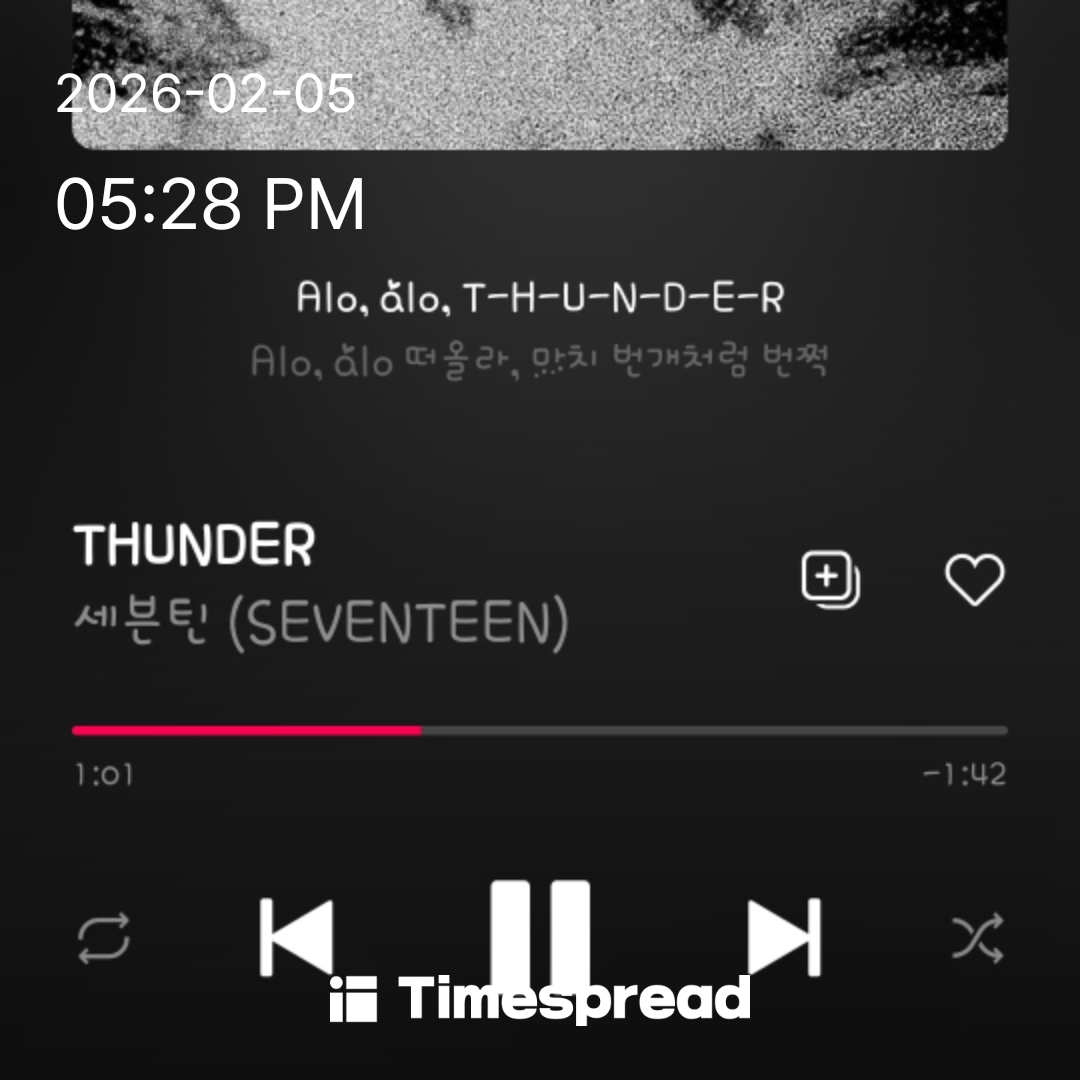Screen dimensions: 1080x1080
Task: Toggle shuffle playback
Action: (x=976, y=938)
